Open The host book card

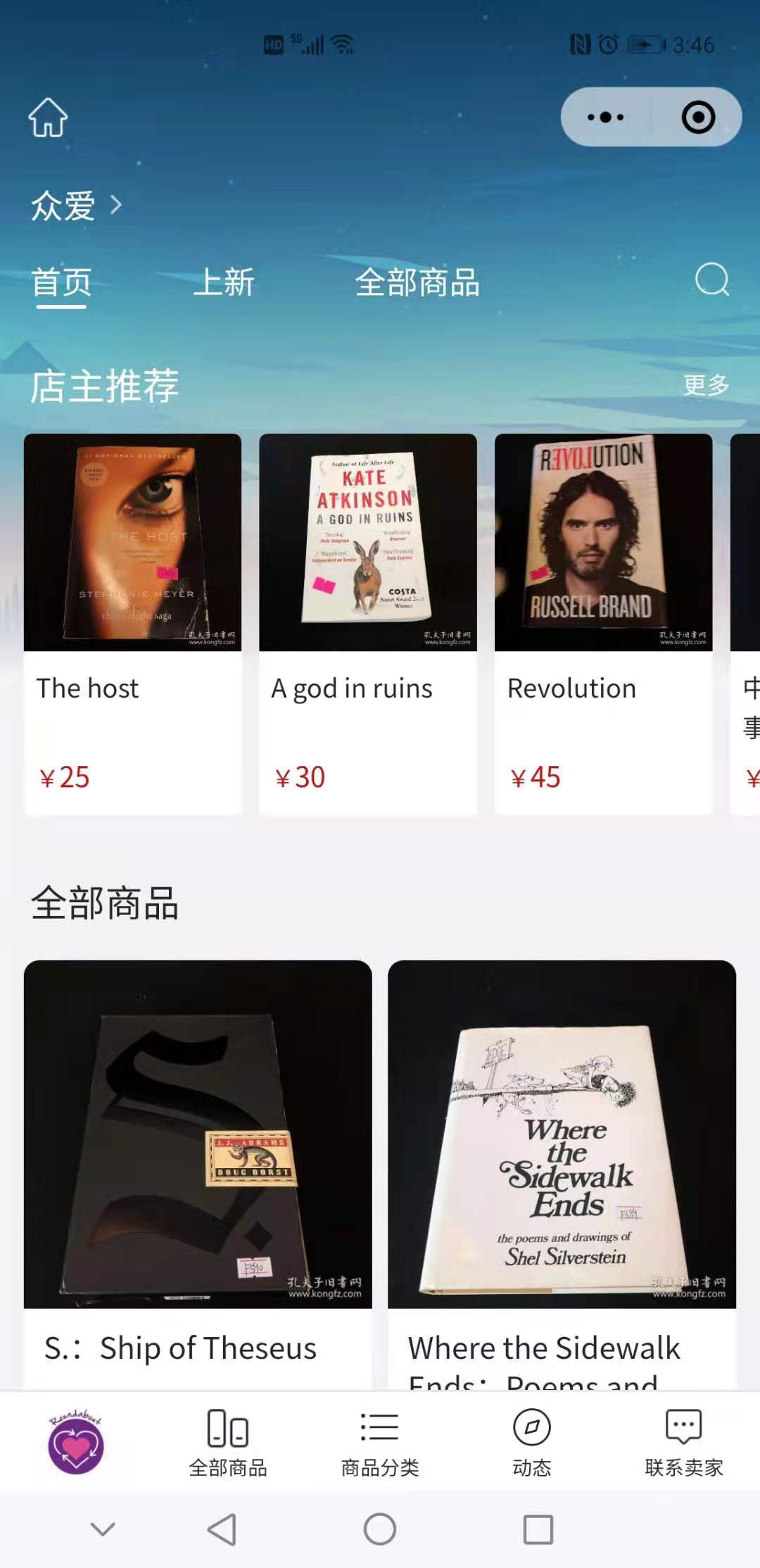coord(132,623)
